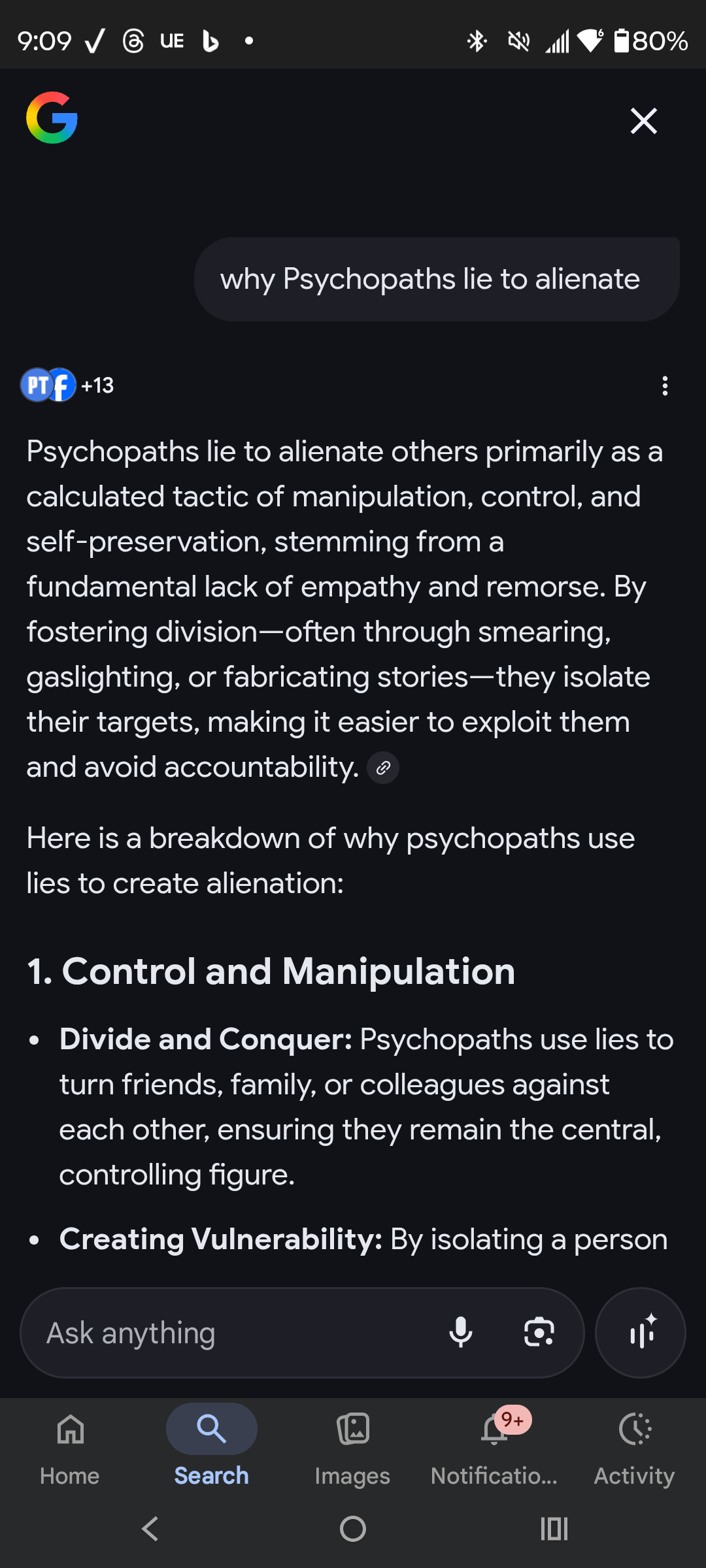Close the AI answer panel
The width and height of the screenshot is (706, 1568).
tap(643, 121)
